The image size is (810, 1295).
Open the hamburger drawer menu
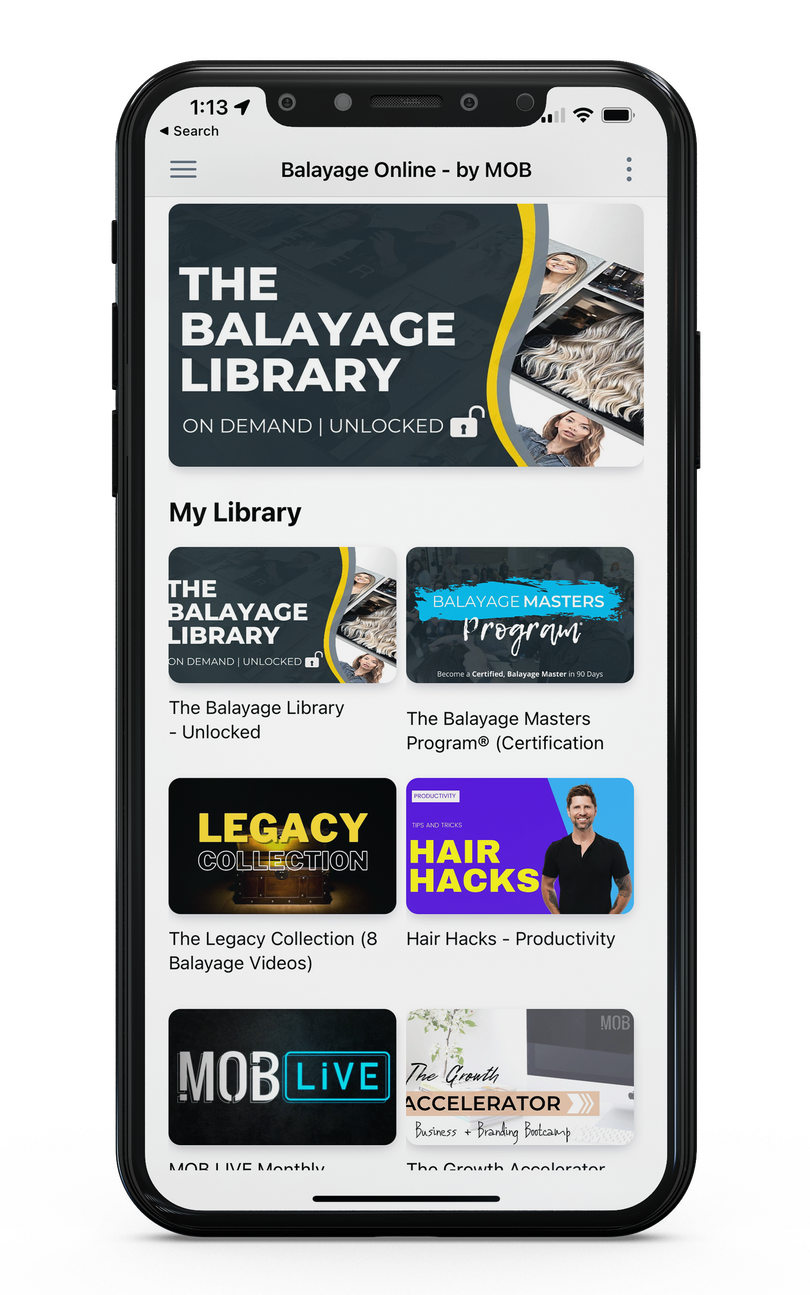[183, 169]
